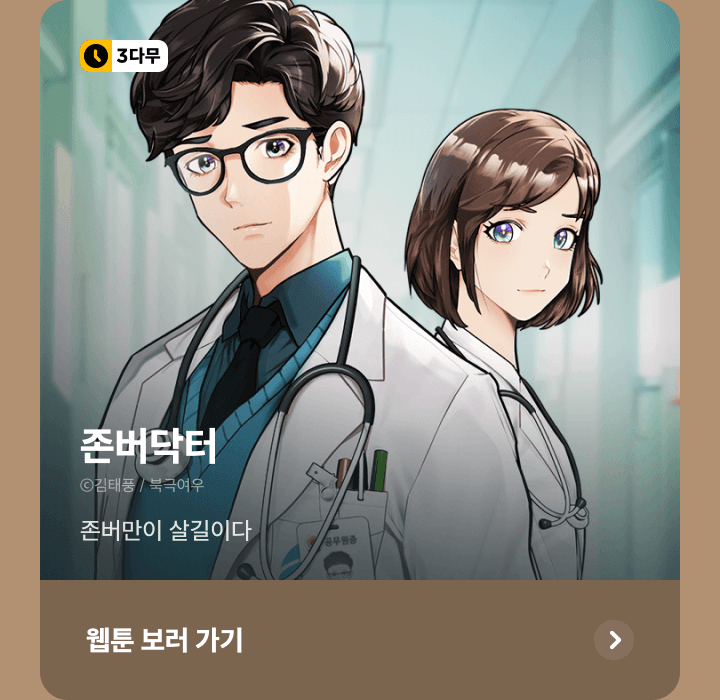Screen dimensions: 720x700
Task: Tap the 웹툰 보러 가기 button
Action: [360, 639]
